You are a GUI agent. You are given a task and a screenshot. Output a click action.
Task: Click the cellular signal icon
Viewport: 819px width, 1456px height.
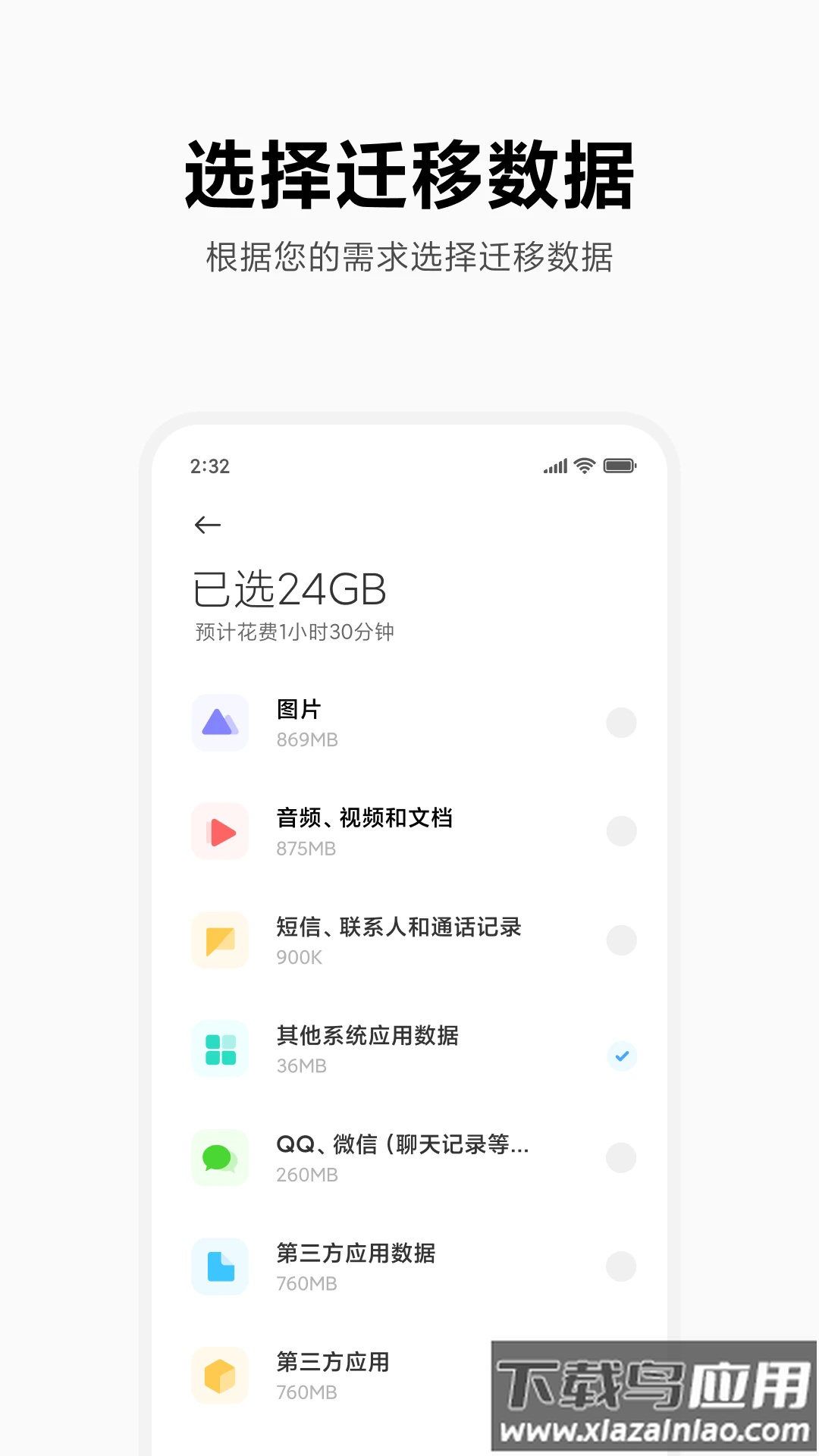(554, 466)
